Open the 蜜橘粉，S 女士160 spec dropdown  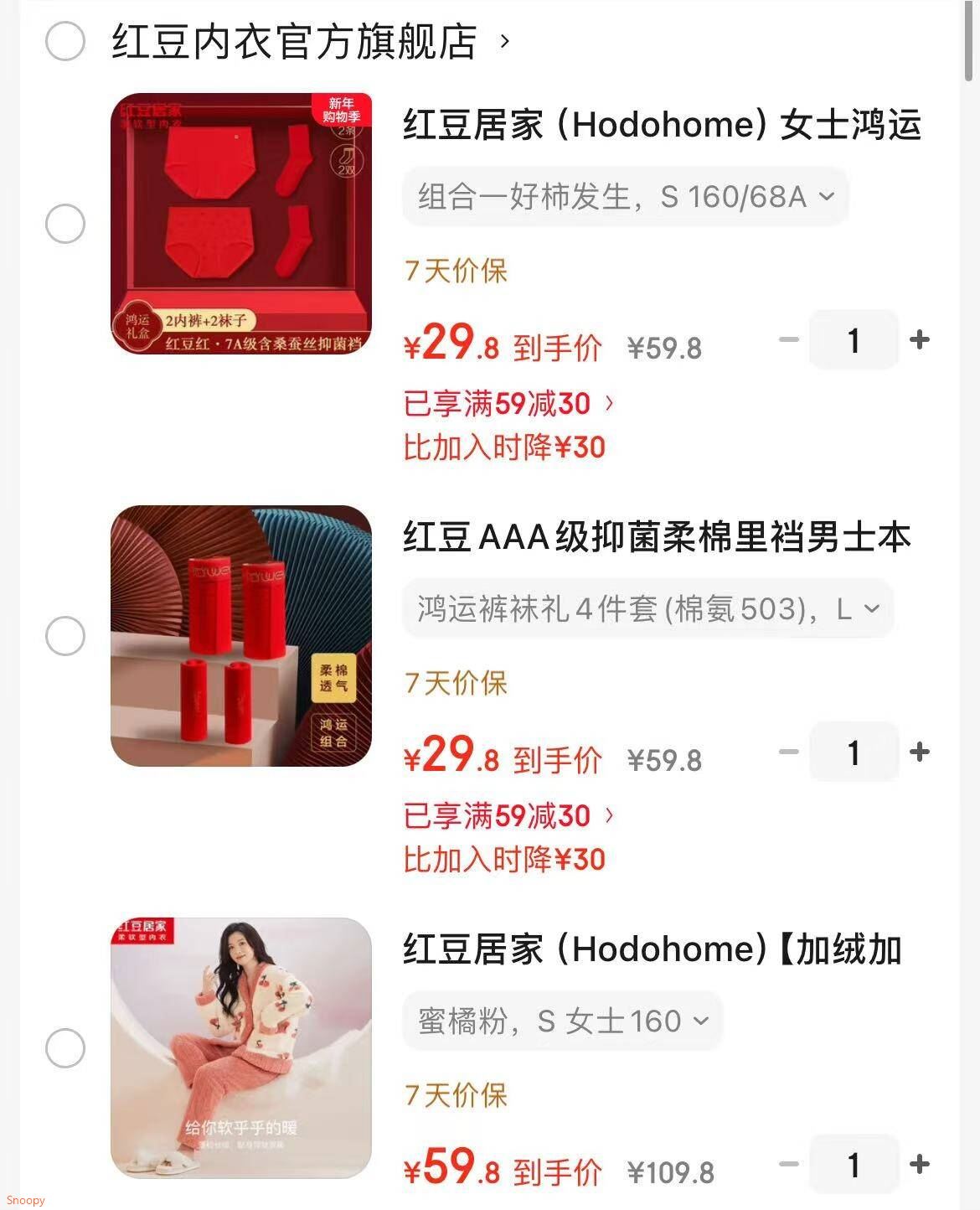(x=563, y=1021)
